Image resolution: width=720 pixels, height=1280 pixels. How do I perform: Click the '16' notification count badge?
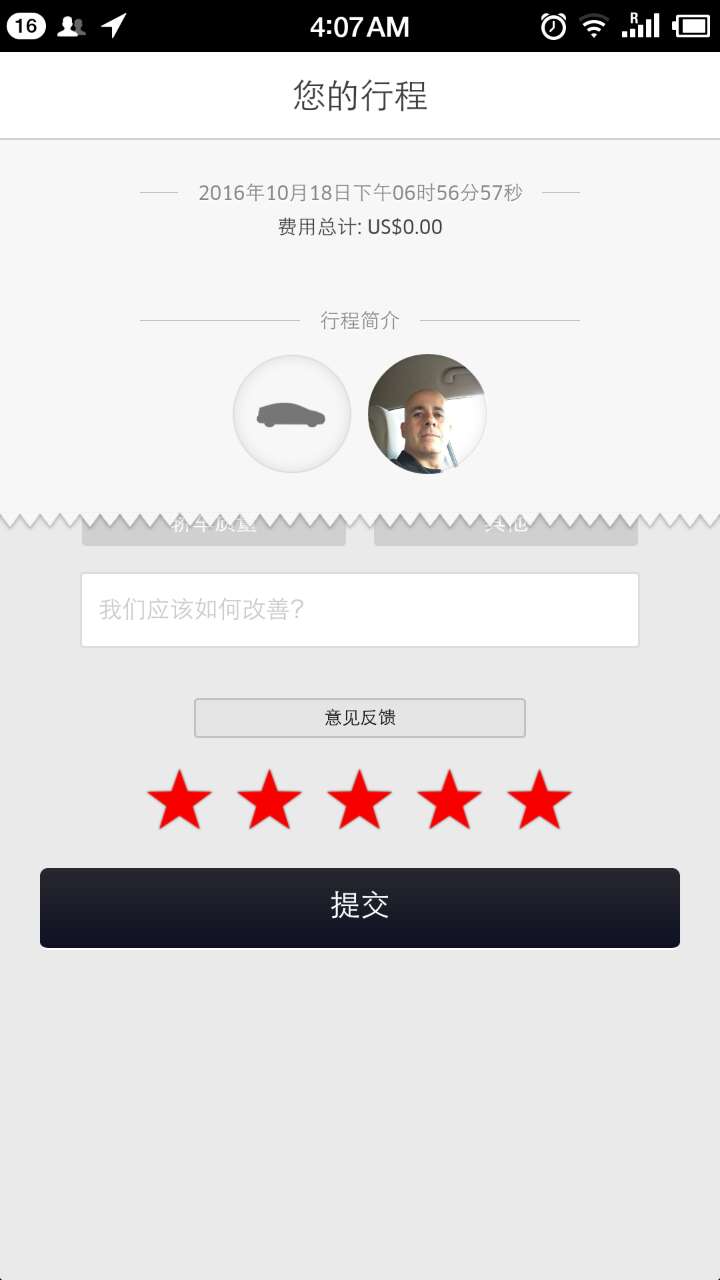coord(25,26)
